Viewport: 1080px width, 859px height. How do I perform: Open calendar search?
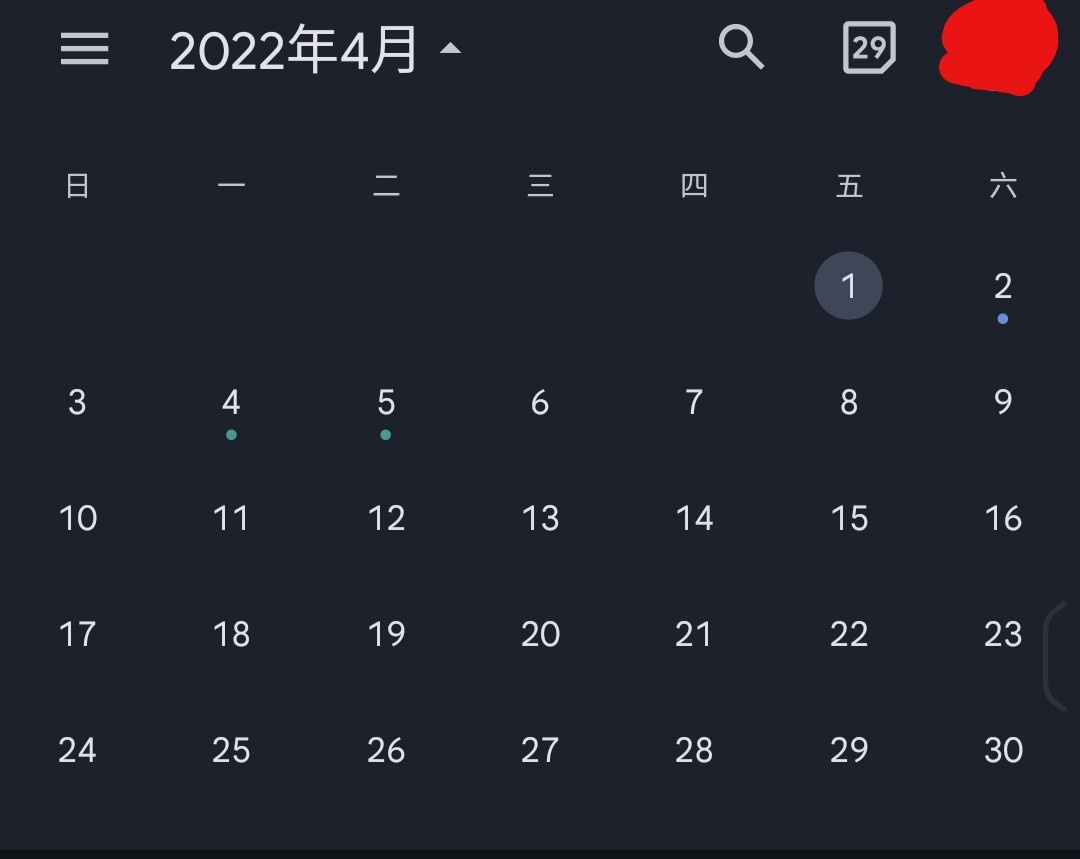coord(741,46)
